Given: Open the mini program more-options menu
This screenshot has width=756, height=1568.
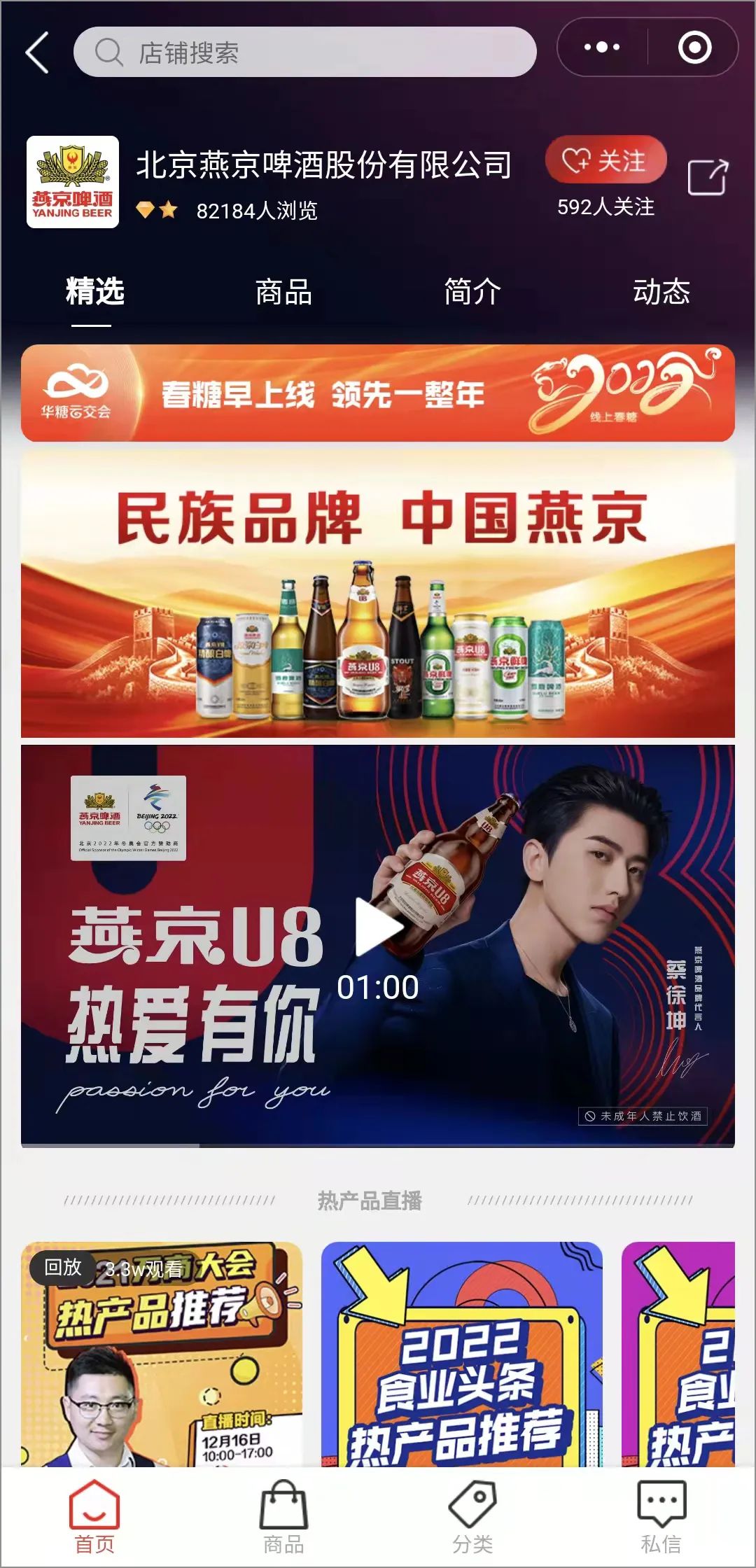Looking at the screenshot, I should point(601,48).
